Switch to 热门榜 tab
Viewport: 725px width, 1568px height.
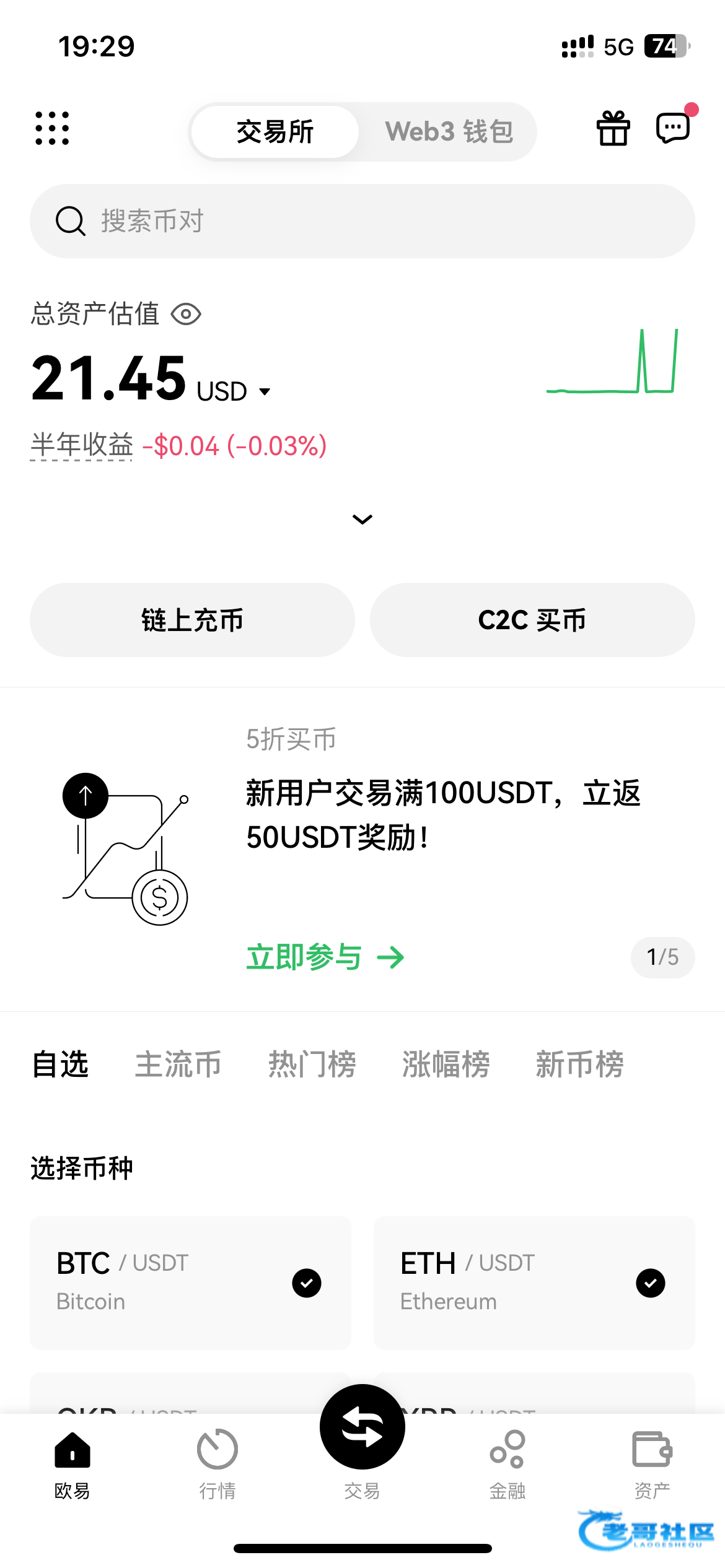click(x=312, y=1065)
